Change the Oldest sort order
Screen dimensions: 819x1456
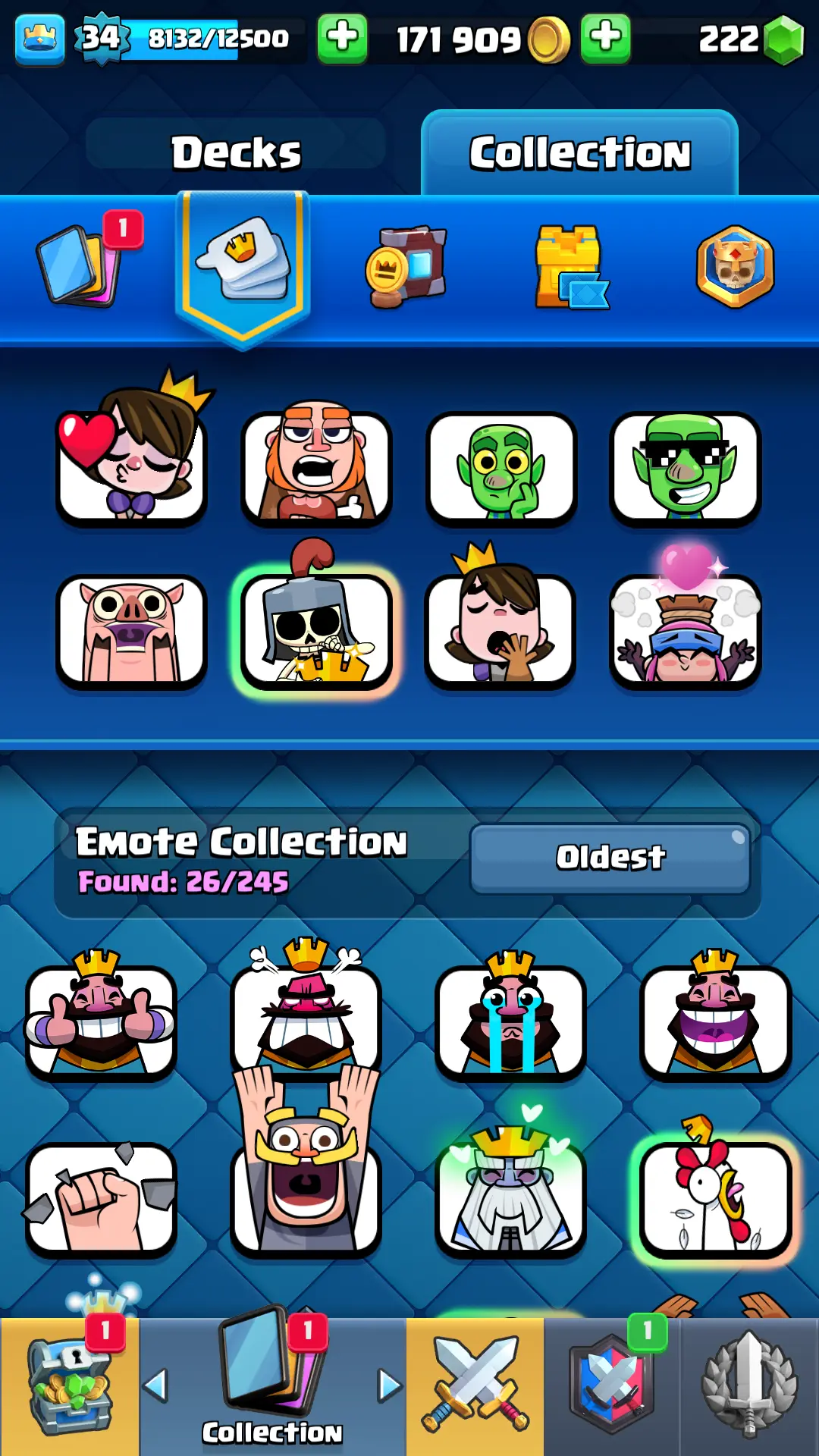click(610, 858)
